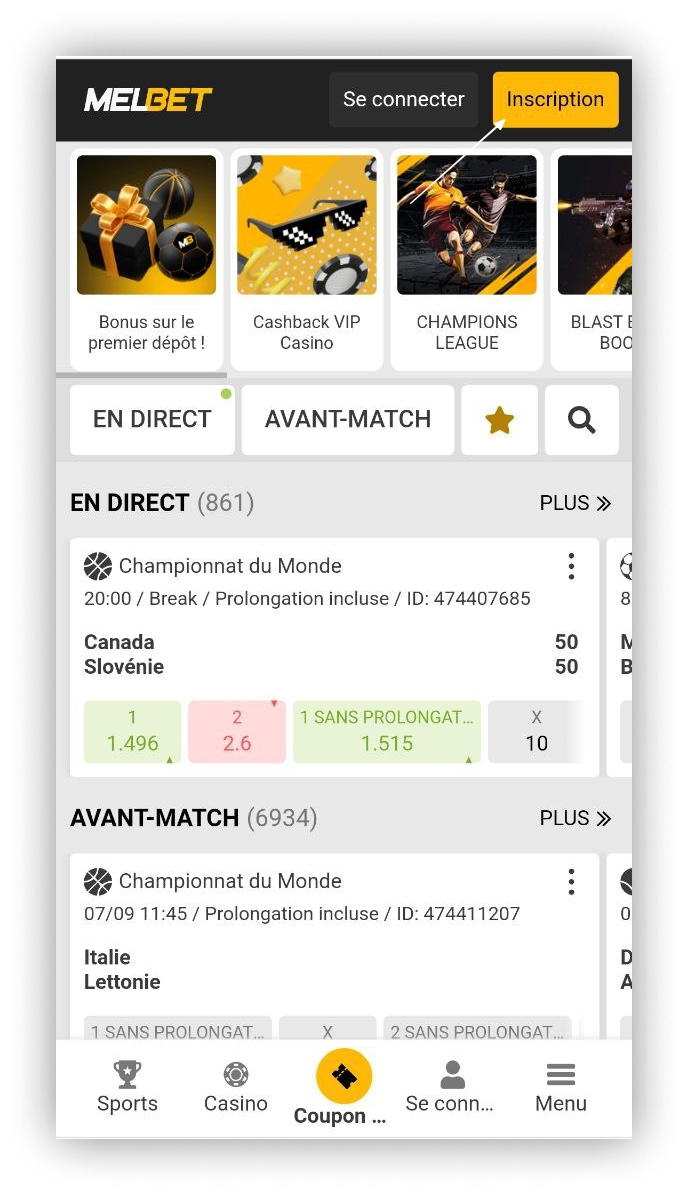Tap PLUS next to the AVANT-MATCH heading
The width and height of the screenshot is (688, 1195).
[575, 818]
